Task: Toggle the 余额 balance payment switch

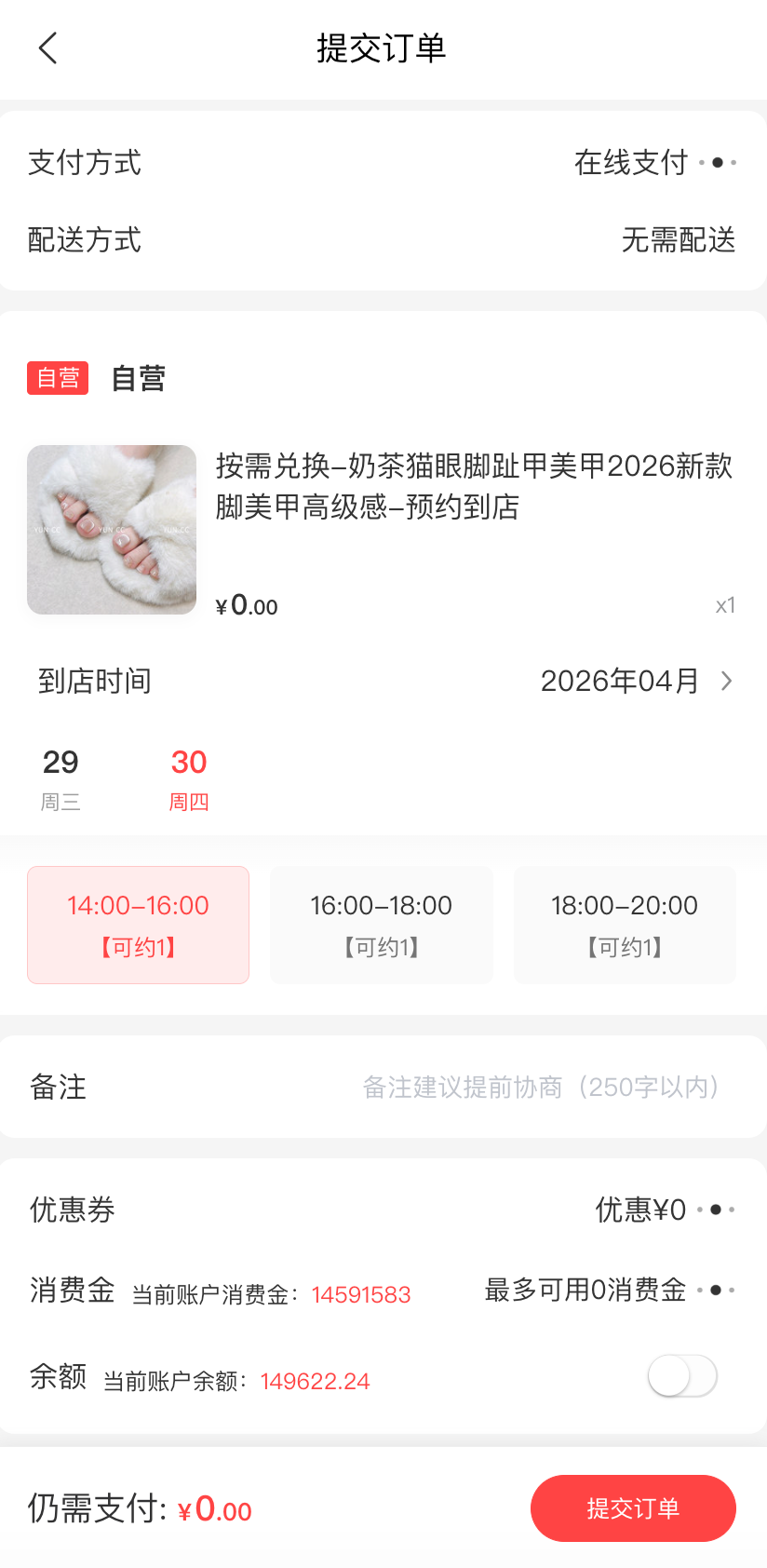Action: [x=682, y=1376]
